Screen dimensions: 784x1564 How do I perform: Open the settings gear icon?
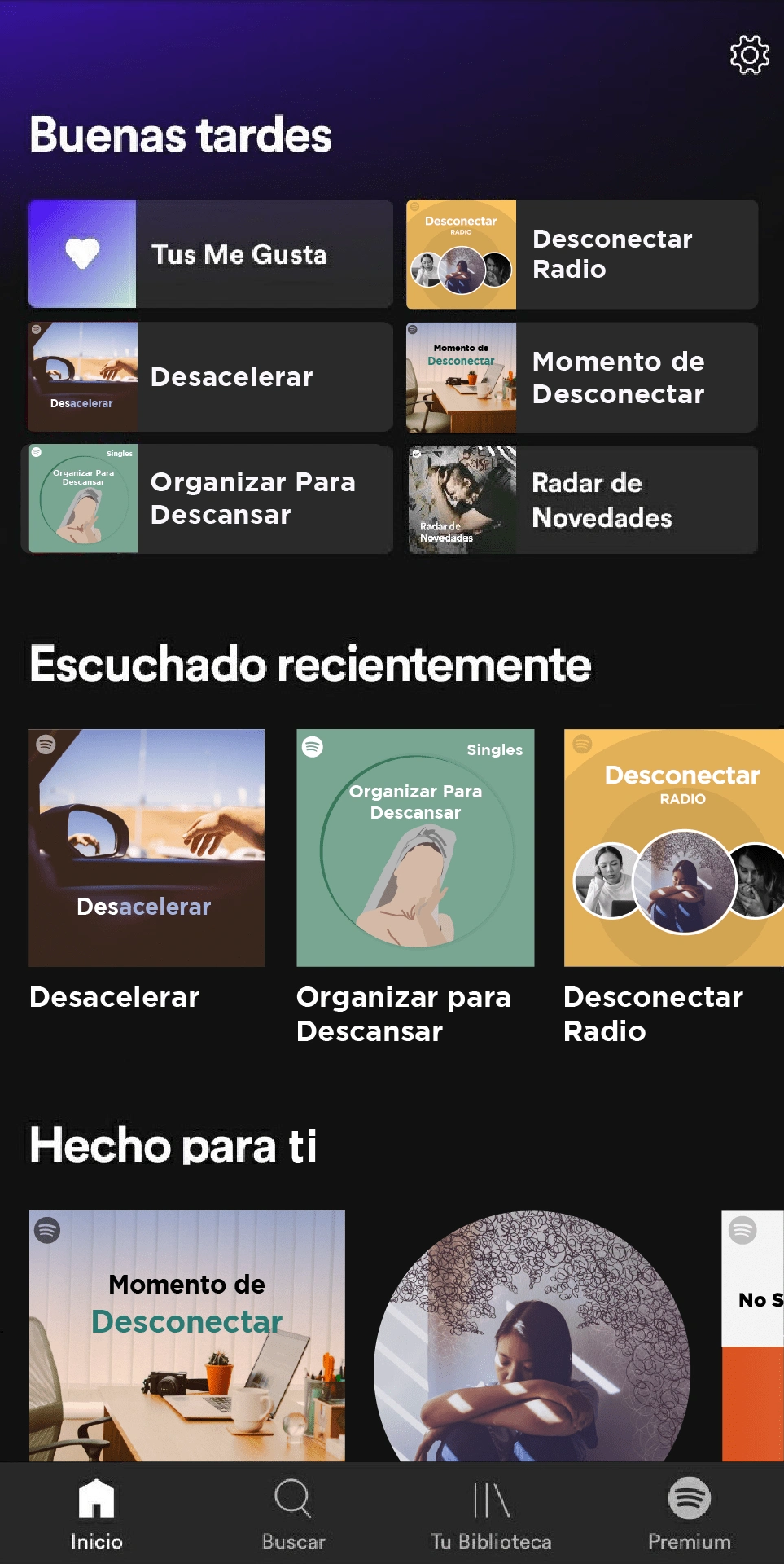[x=749, y=55]
